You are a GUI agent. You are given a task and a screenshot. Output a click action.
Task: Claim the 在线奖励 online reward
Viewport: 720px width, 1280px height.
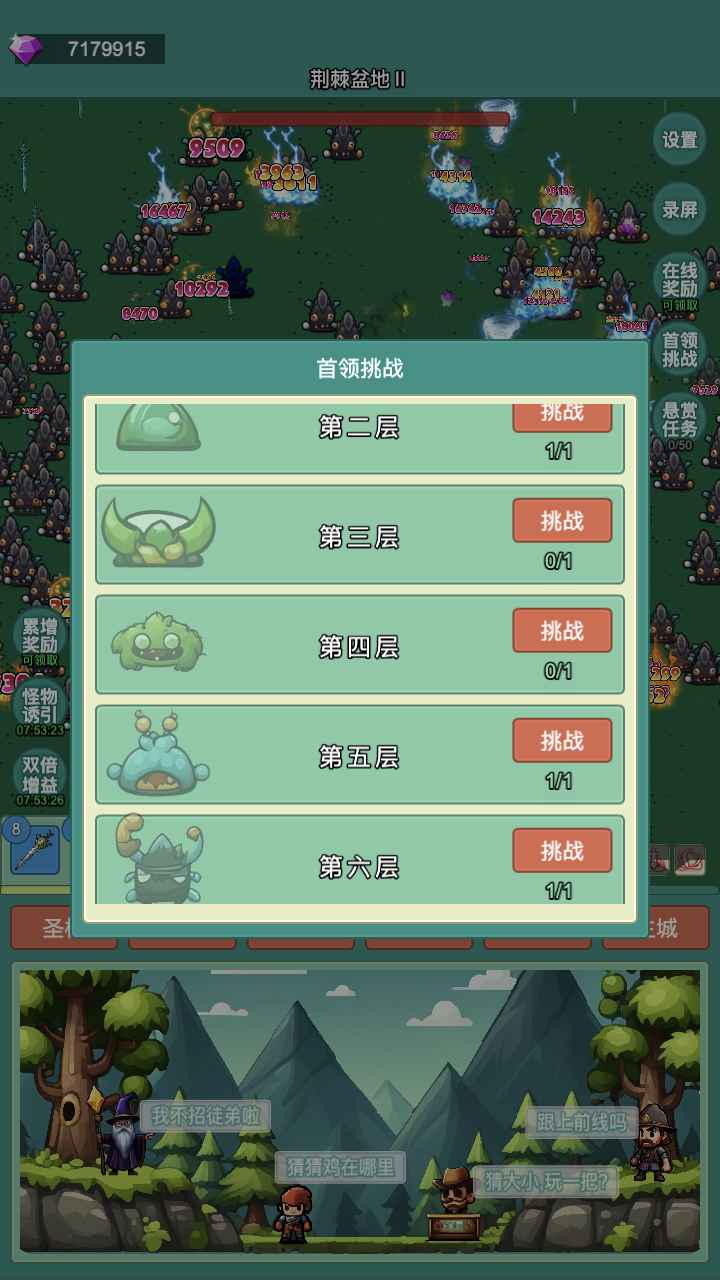[680, 281]
